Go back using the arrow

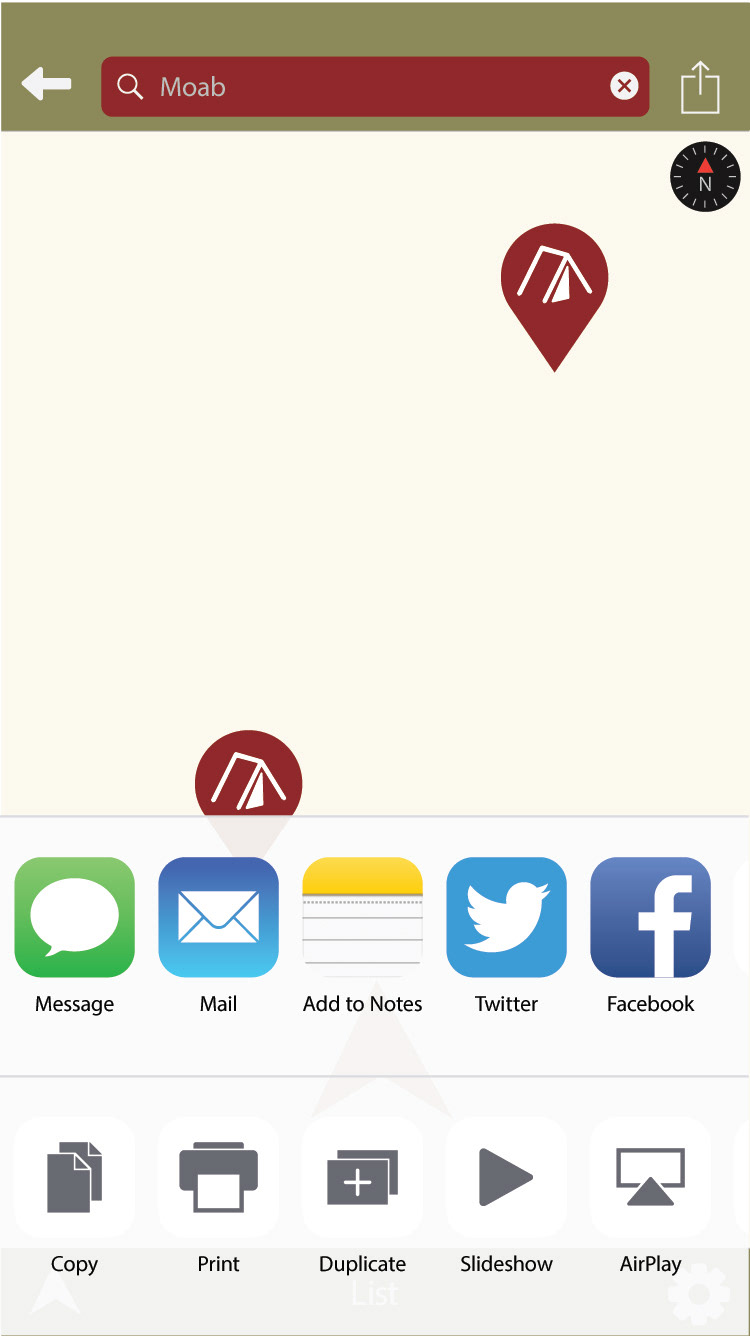(x=47, y=85)
